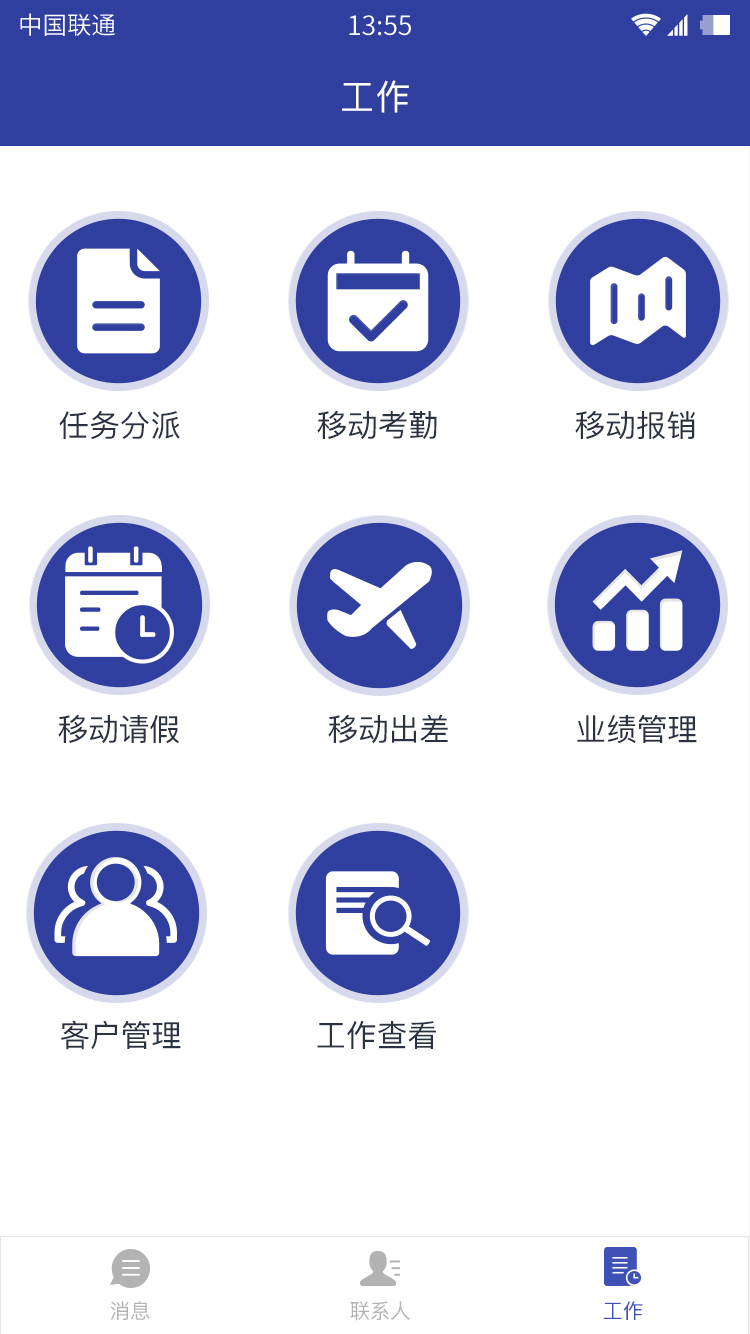This screenshot has width=750, height=1334.
Task: Tap the 工作 work tab
Action: [x=623, y=1285]
